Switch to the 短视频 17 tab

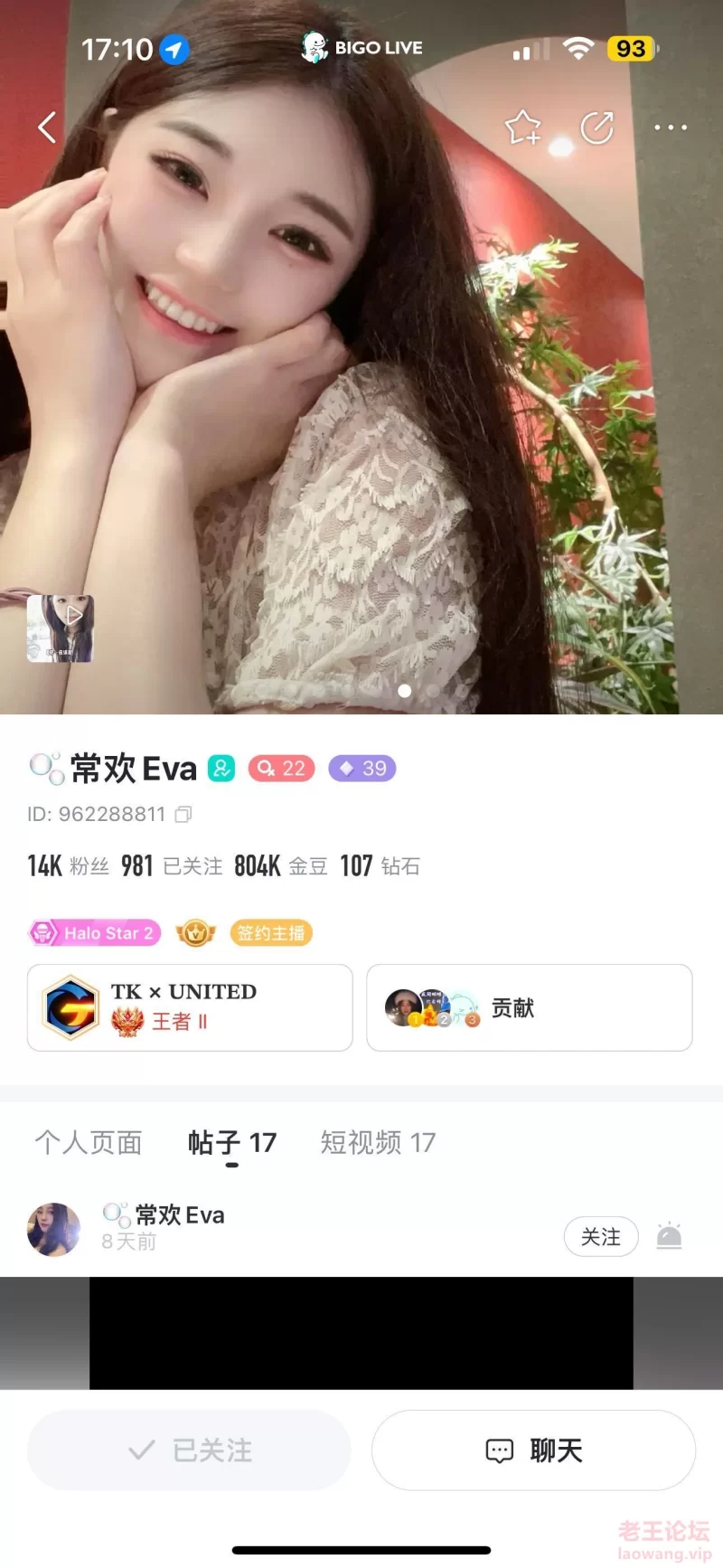[378, 1142]
